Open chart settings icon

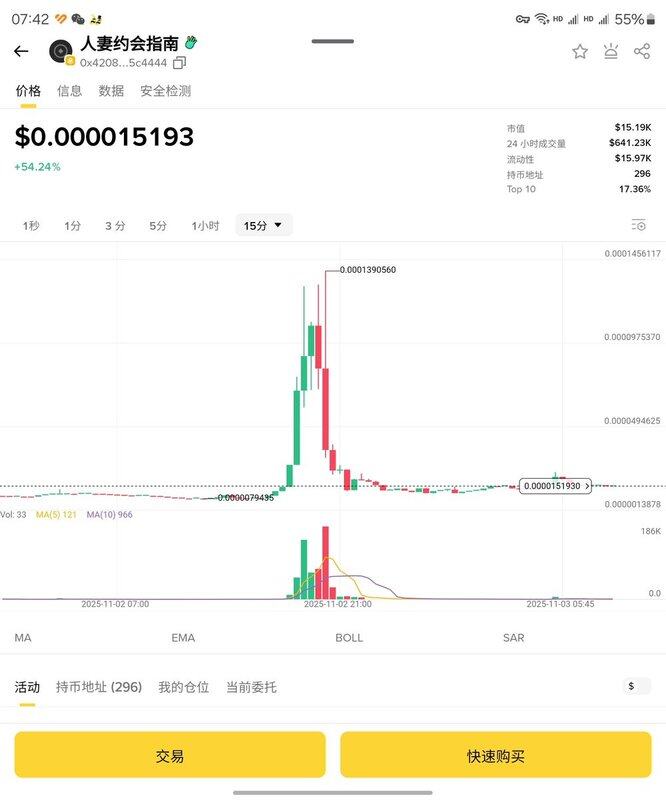pyautogui.click(x=640, y=225)
